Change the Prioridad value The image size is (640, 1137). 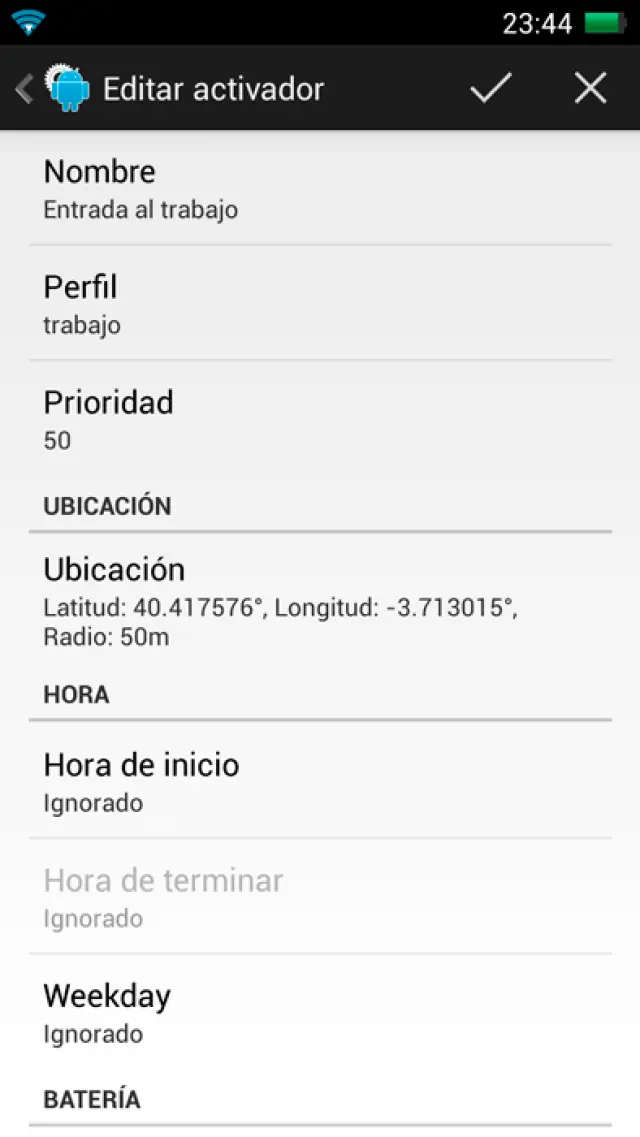pos(320,419)
